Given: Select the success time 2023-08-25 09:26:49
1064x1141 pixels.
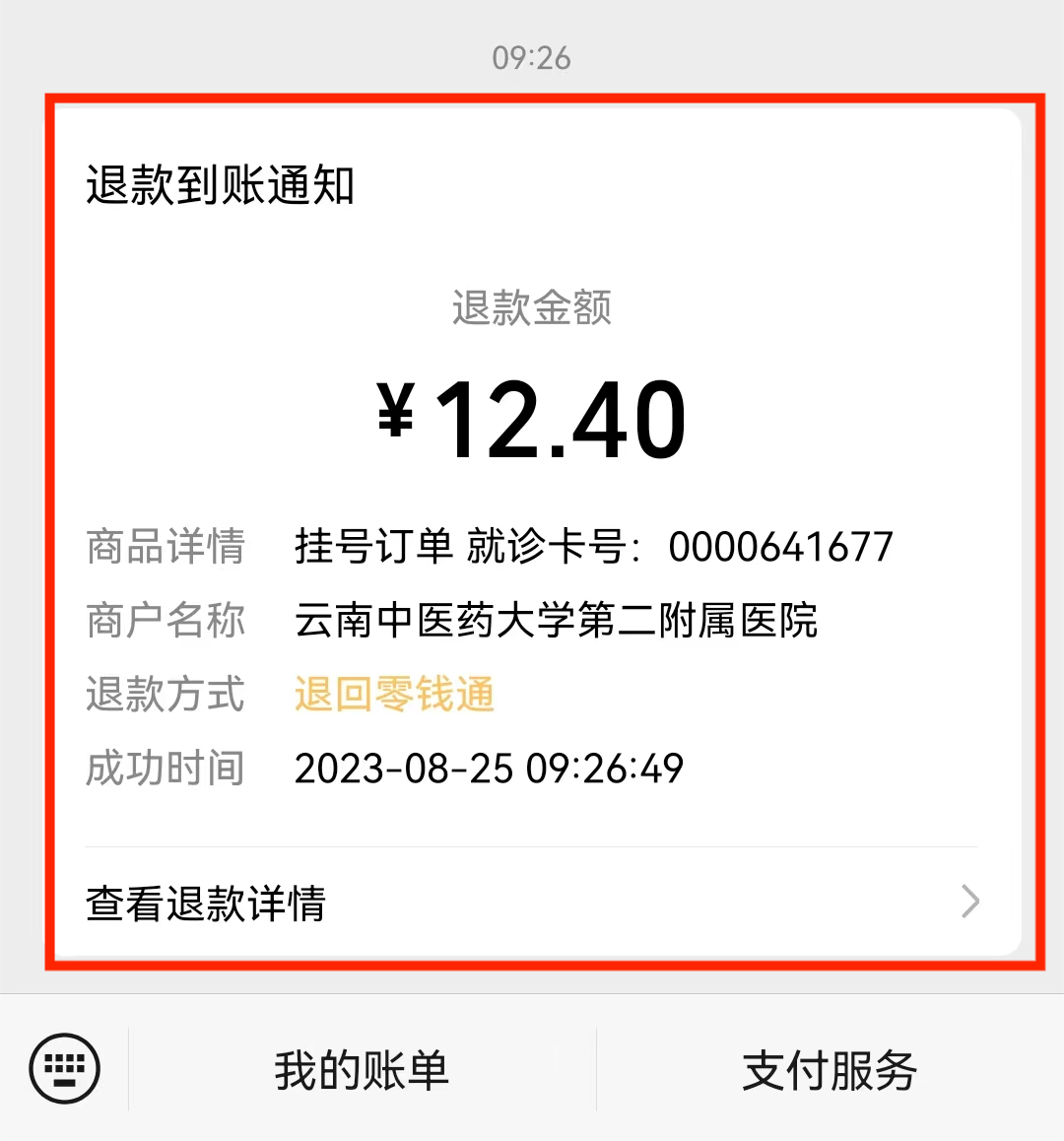Looking at the screenshot, I should [489, 769].
